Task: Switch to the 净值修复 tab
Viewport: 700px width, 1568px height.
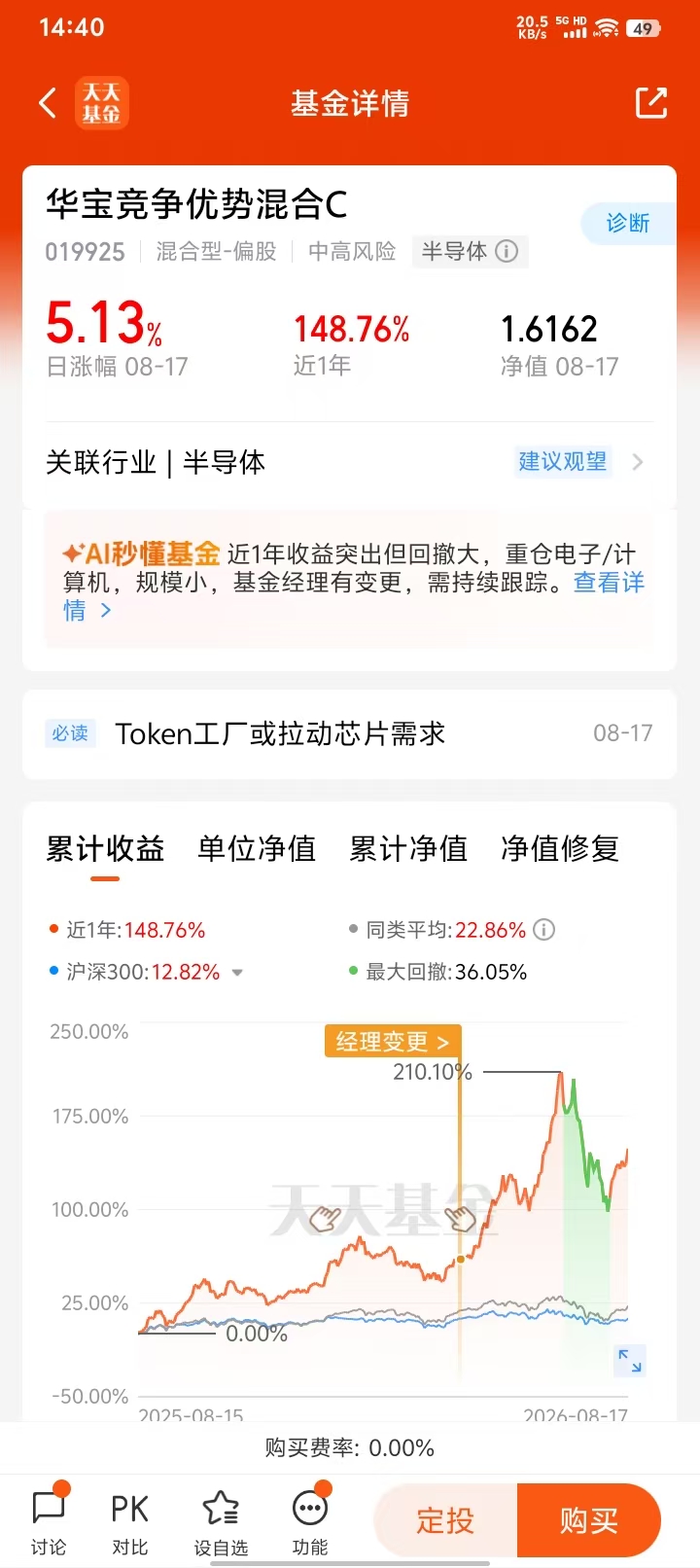Action: pos(560,848)
